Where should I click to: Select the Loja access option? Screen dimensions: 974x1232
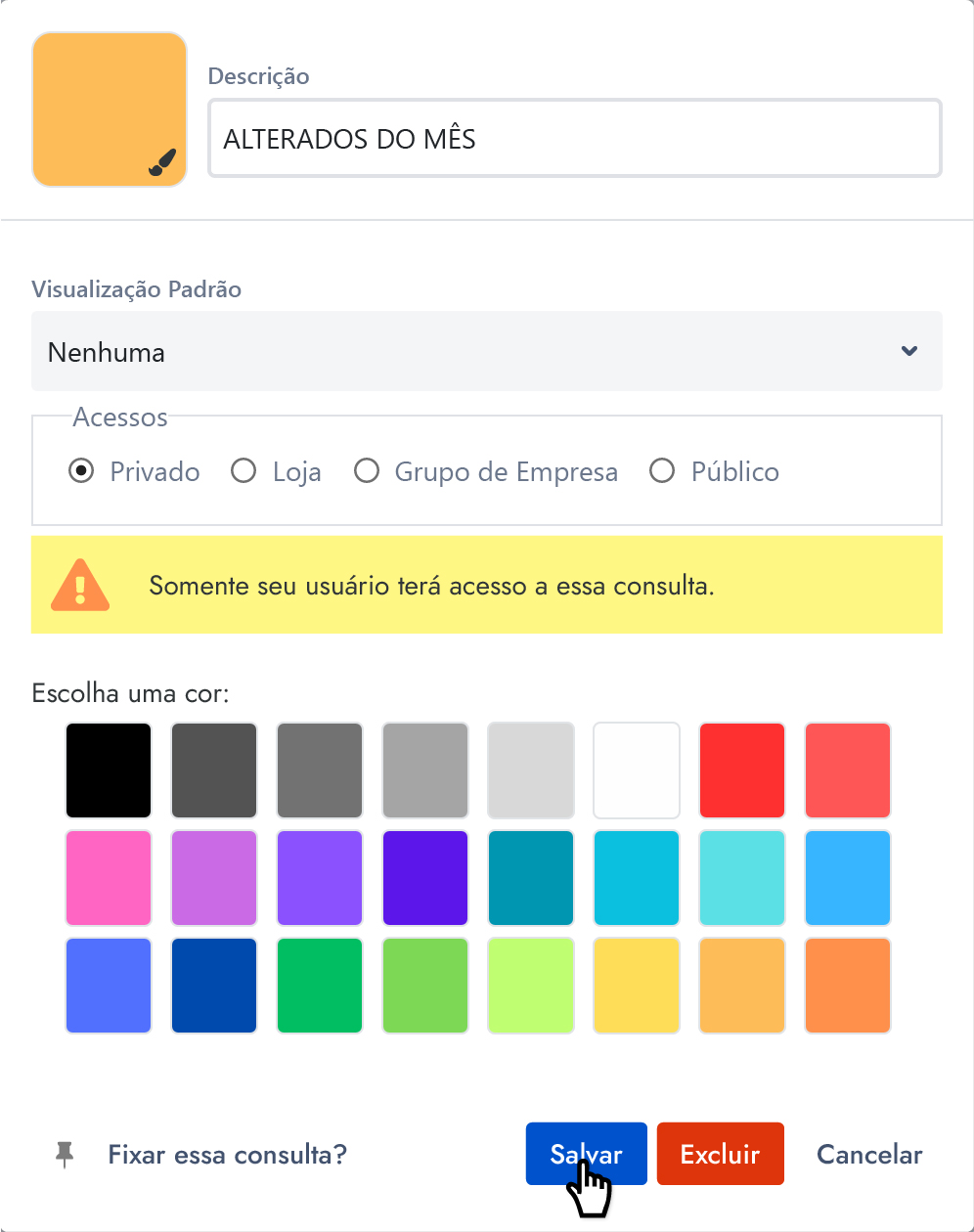coord(243,471)
